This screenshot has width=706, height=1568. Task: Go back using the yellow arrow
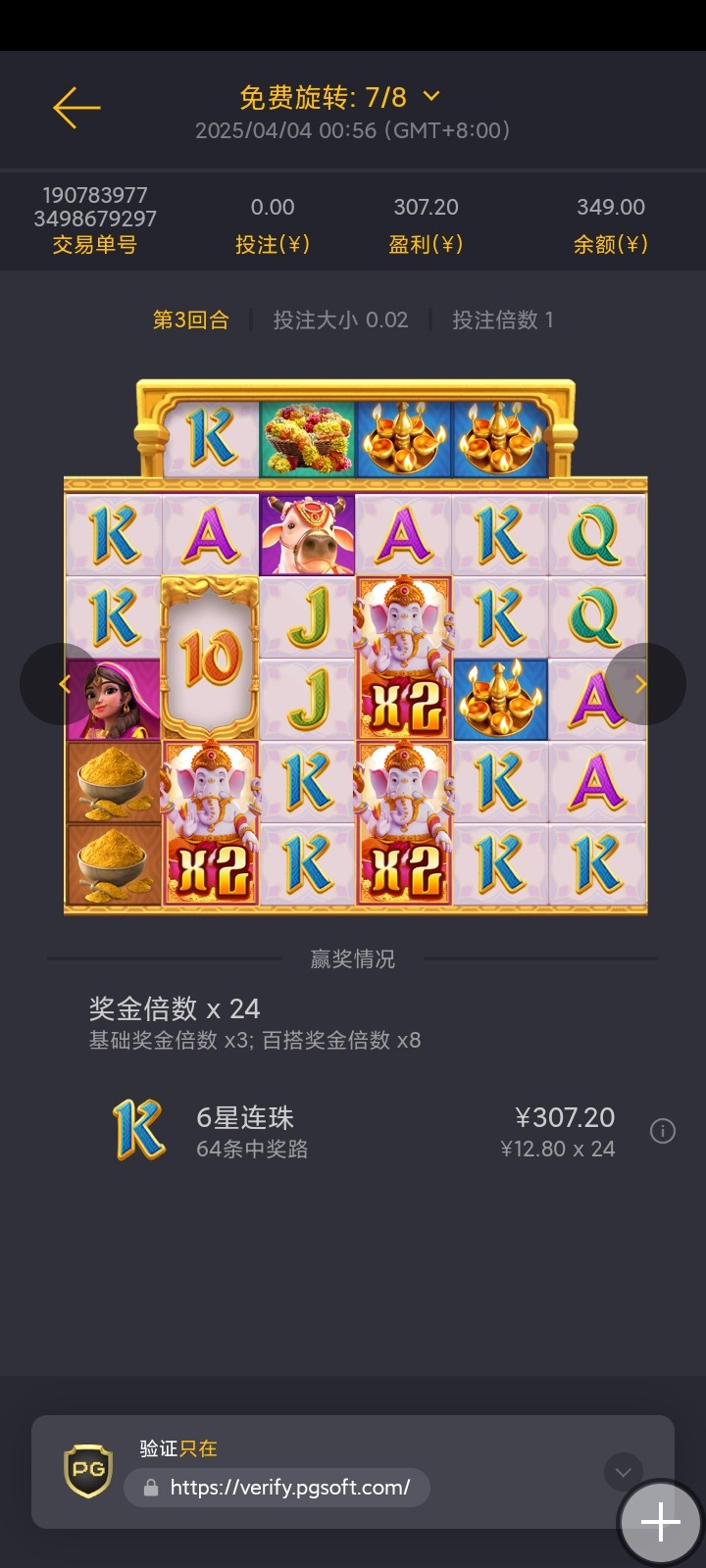click(x=76, y=108)
